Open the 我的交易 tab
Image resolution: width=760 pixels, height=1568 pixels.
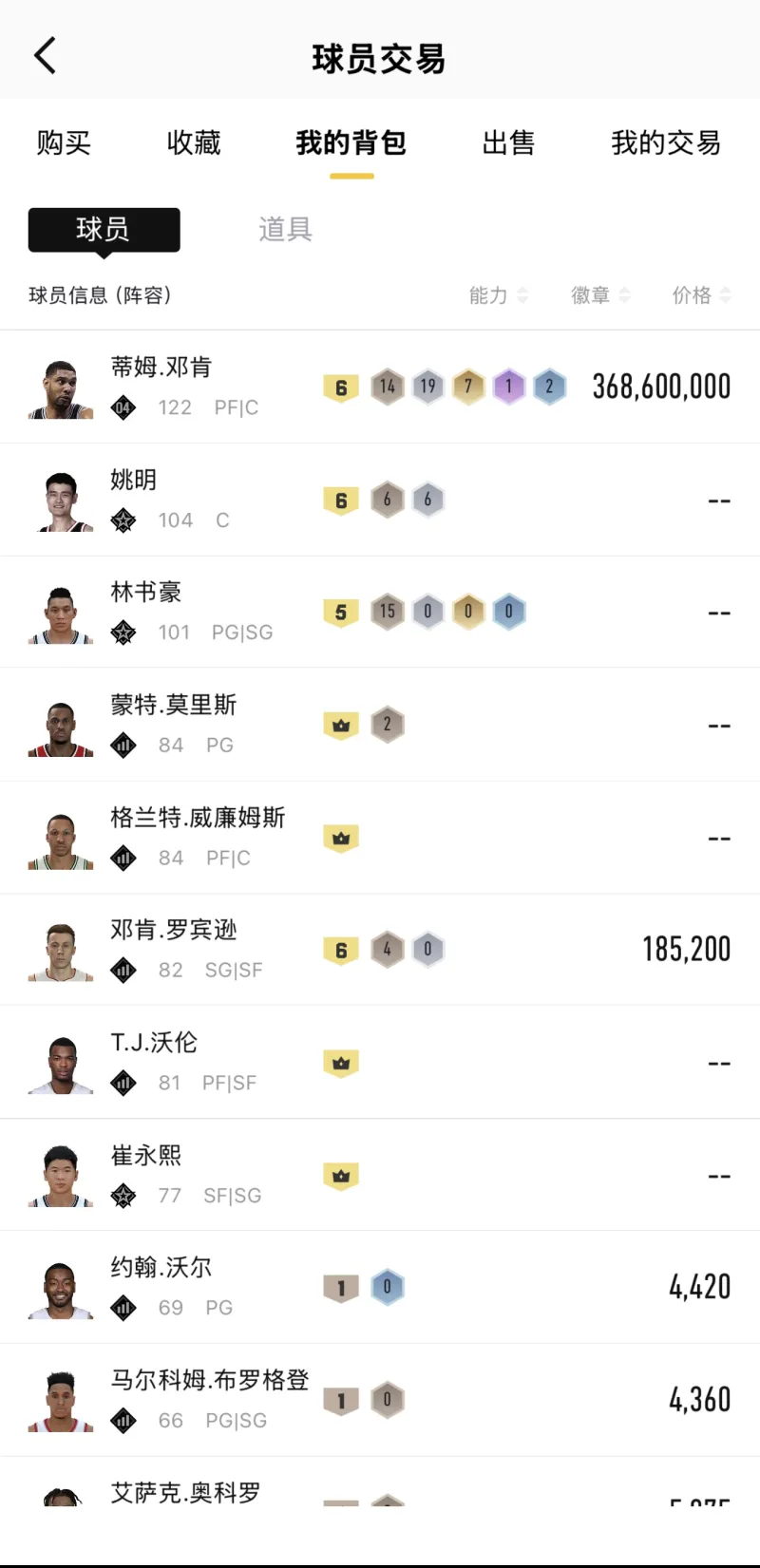pyautogui.click(x=665, y=143)
